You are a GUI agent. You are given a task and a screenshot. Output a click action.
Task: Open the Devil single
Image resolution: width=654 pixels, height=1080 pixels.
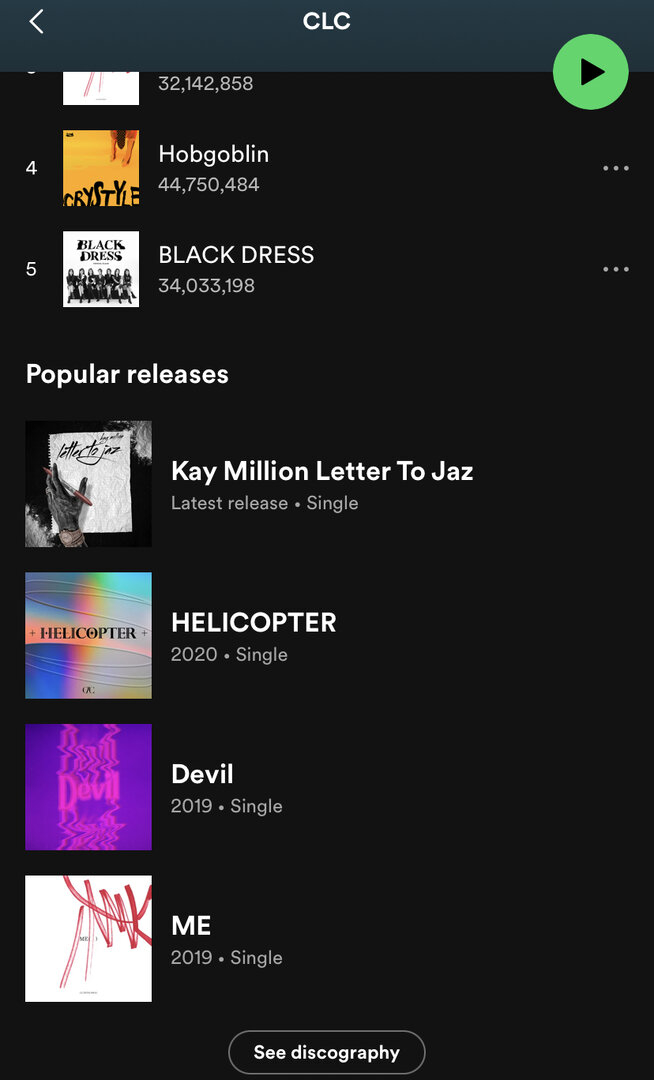pyautogui.click(x=327, y=787)
